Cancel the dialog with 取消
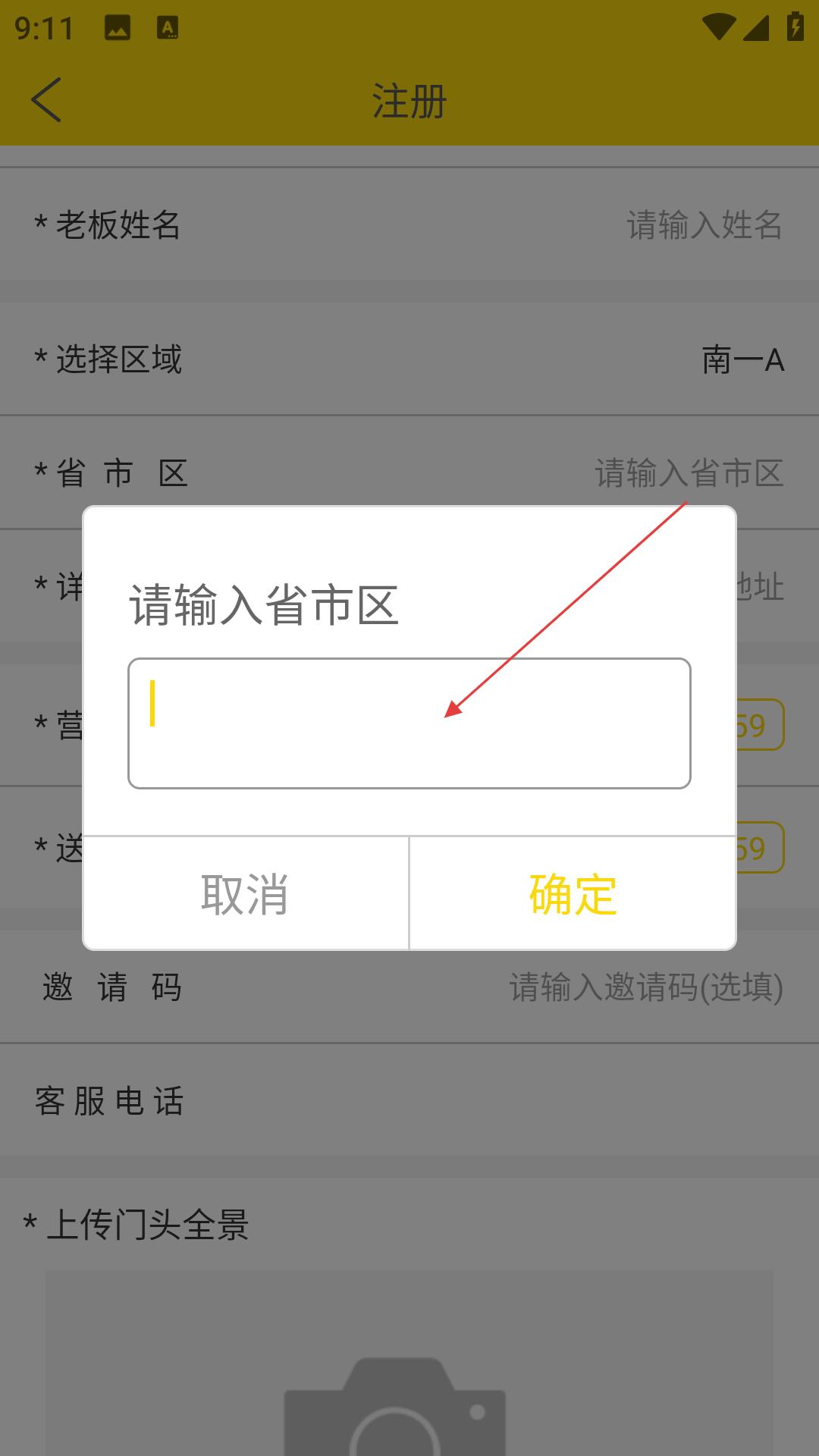The width and height of the screenshot is (819, 1456). pos(245,894)
